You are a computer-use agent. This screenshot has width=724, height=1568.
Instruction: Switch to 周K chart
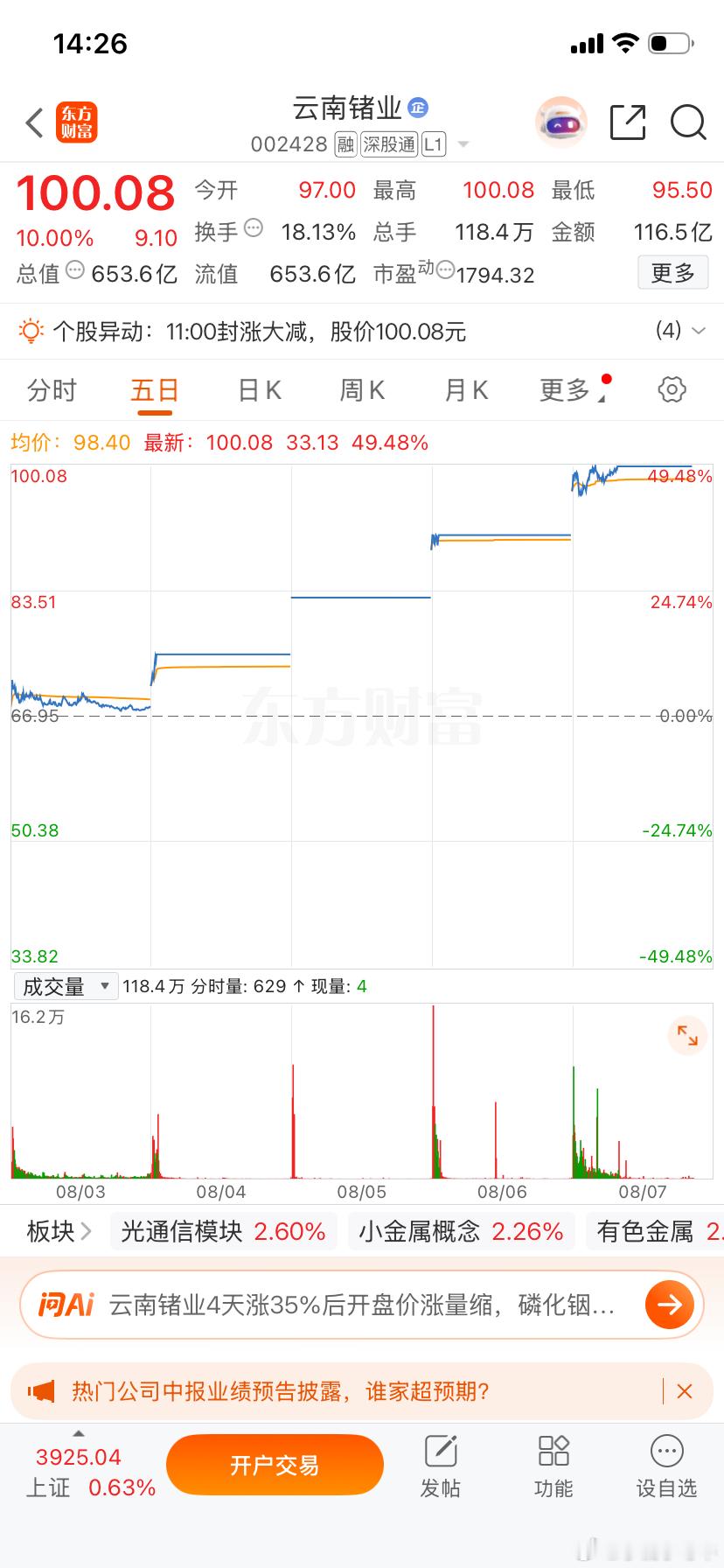[362, 390]
